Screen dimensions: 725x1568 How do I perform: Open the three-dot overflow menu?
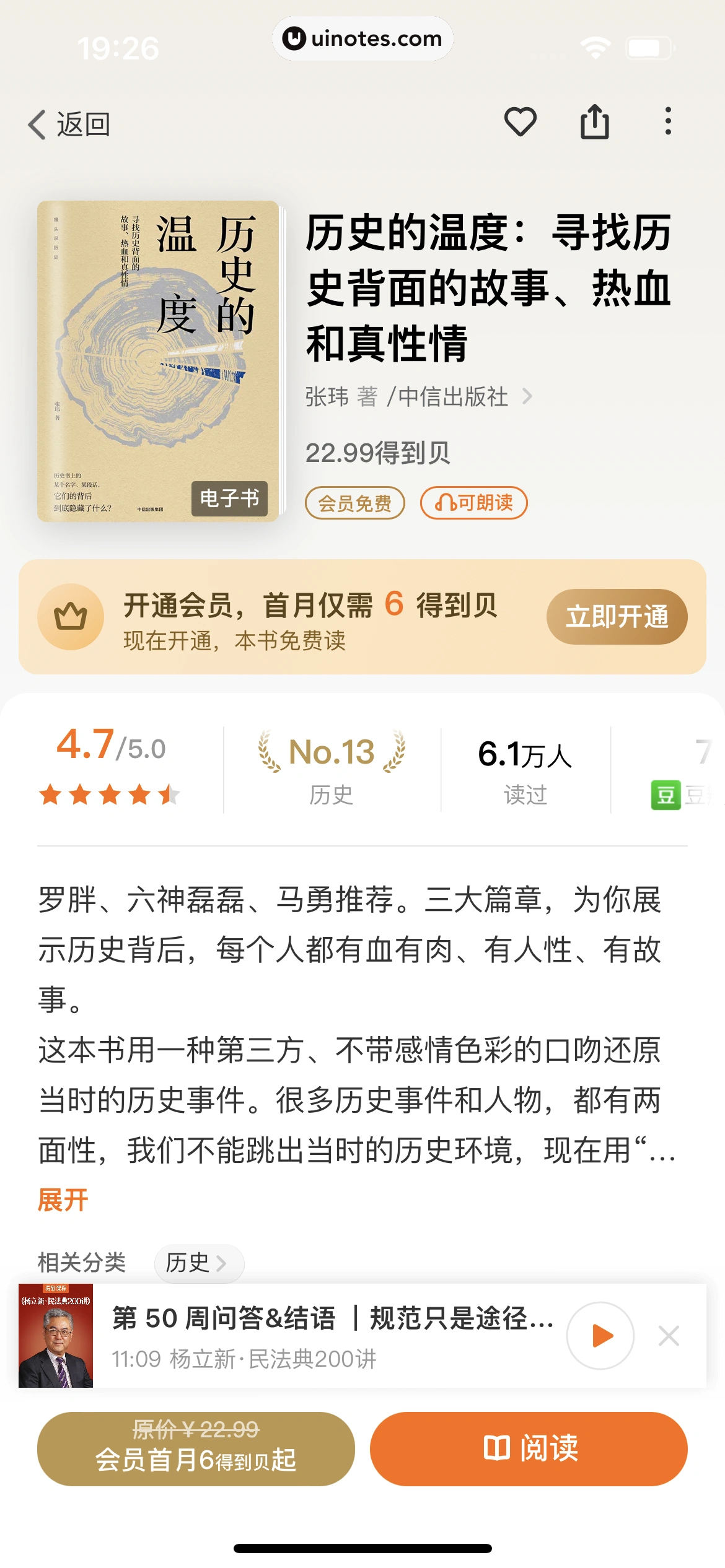click(x=667, y=121)
